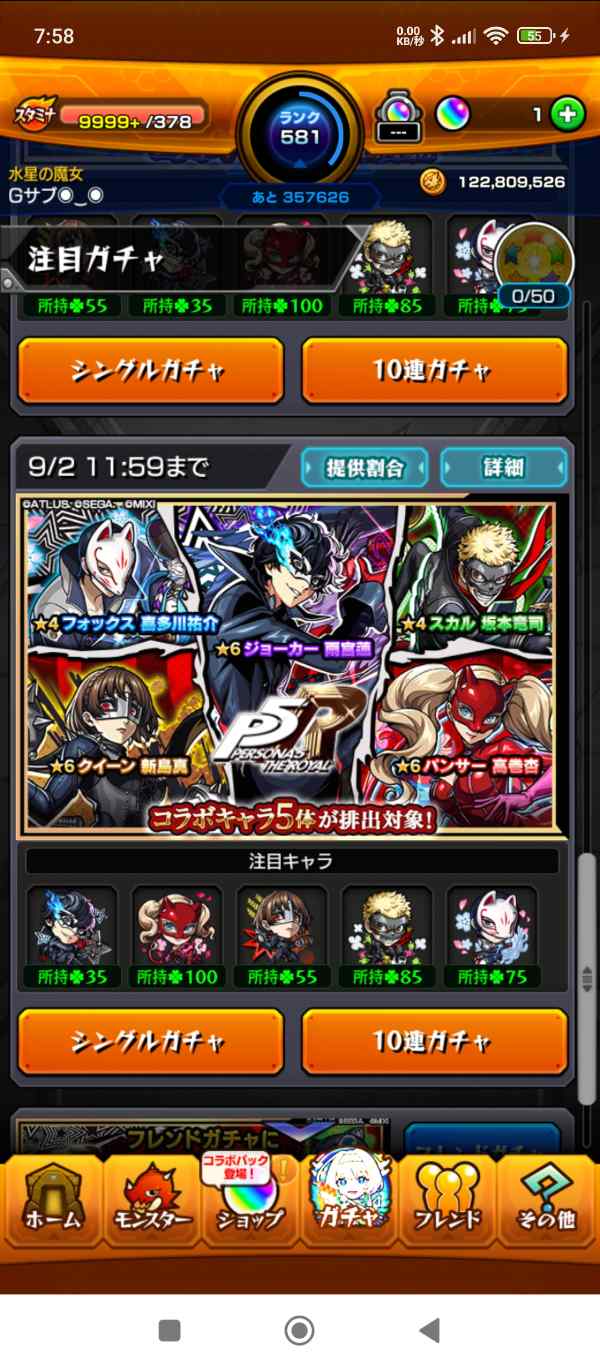Select Panther character icon 所持100

tap(177, 935)
